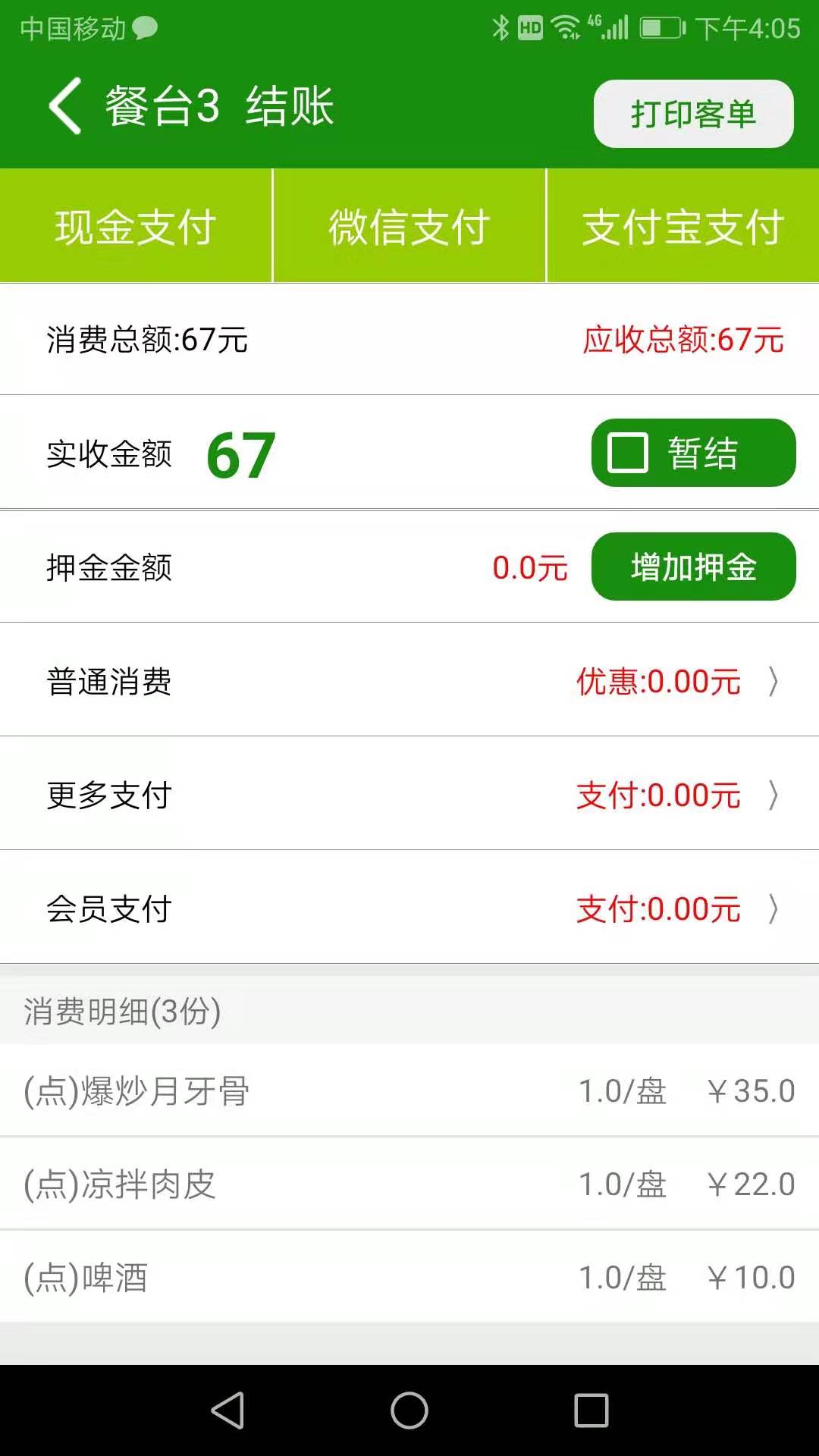
Task: Select the 啤酒 item row
Action: (x=409, y=1277)
